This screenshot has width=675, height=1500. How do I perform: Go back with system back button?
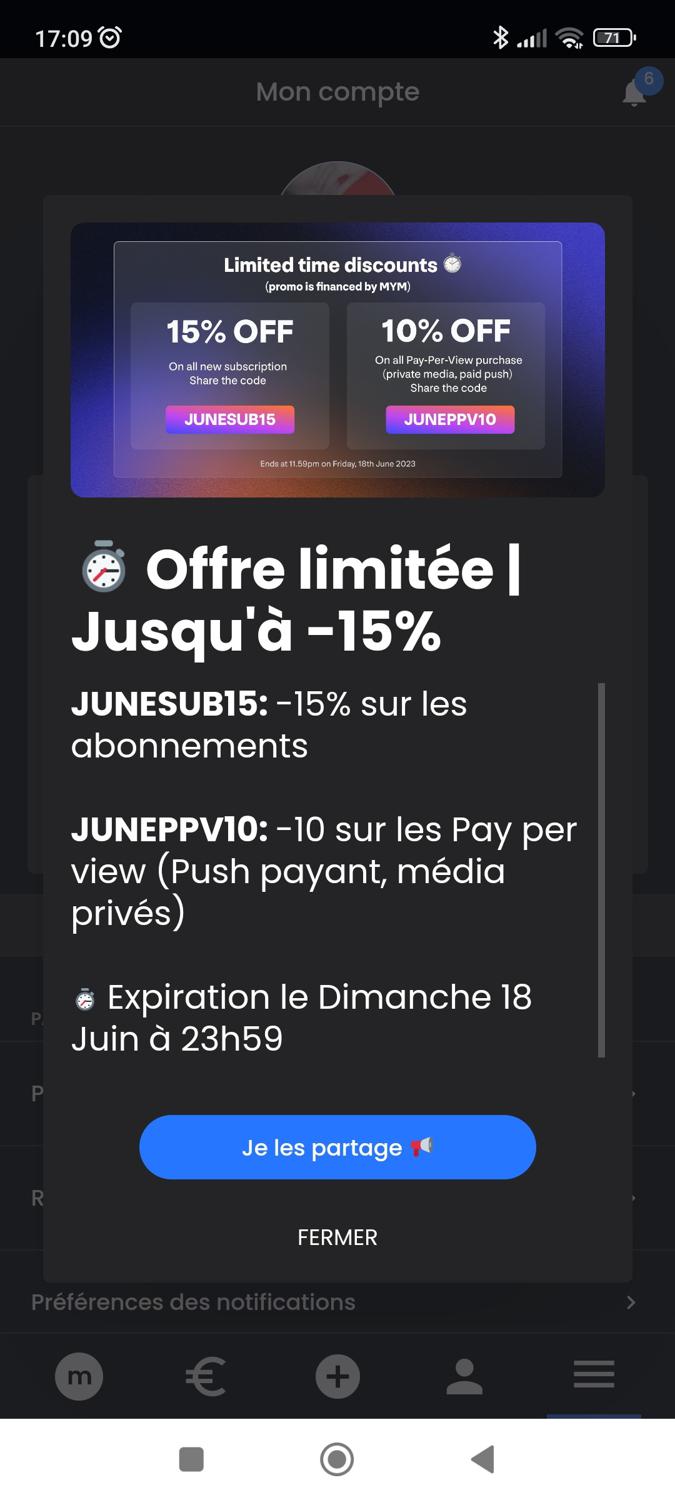pyautogui.click(x=483, y=1459)
